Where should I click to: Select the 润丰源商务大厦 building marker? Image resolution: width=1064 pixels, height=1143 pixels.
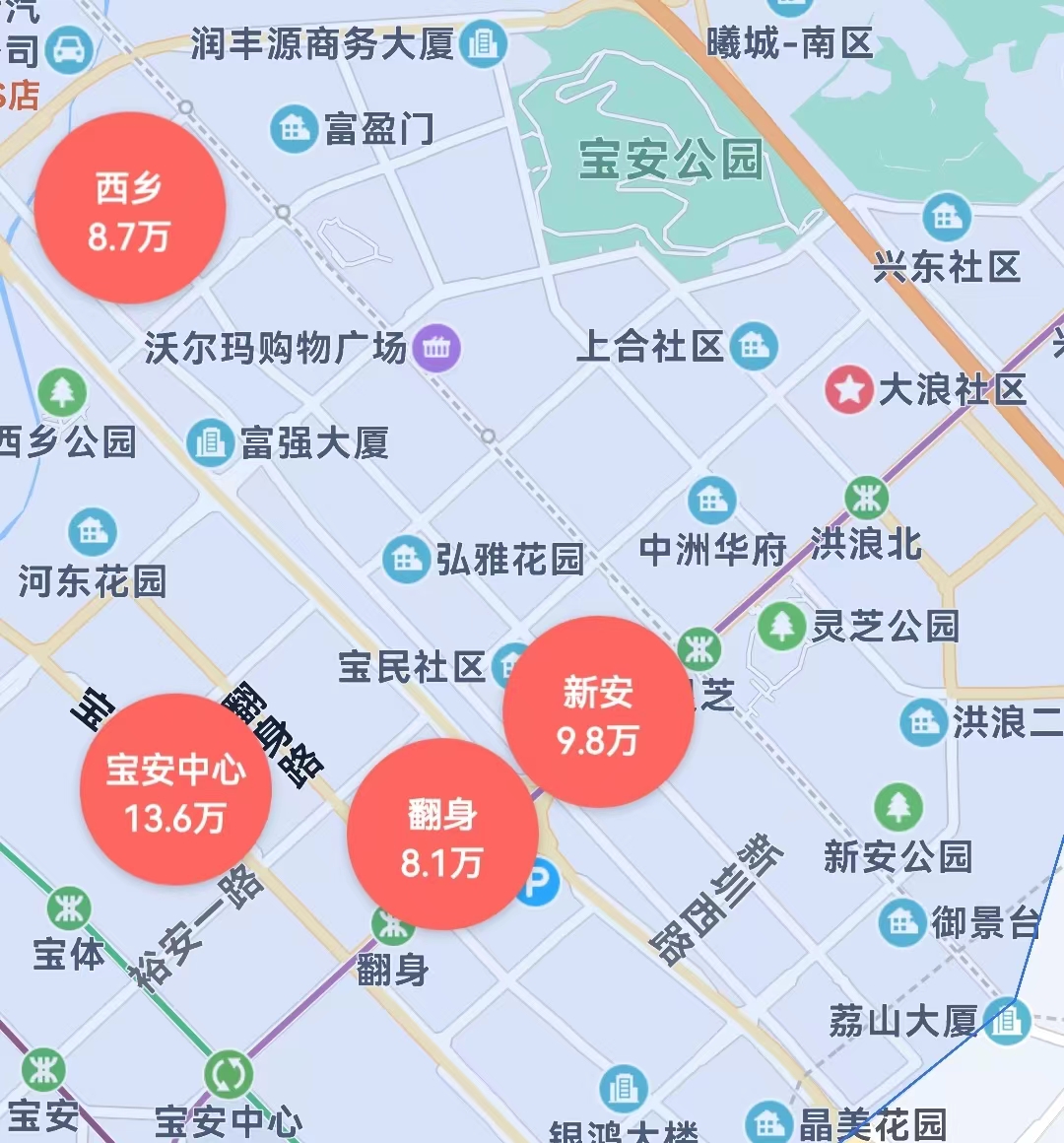pyautogui.click(x=483, y=43)
